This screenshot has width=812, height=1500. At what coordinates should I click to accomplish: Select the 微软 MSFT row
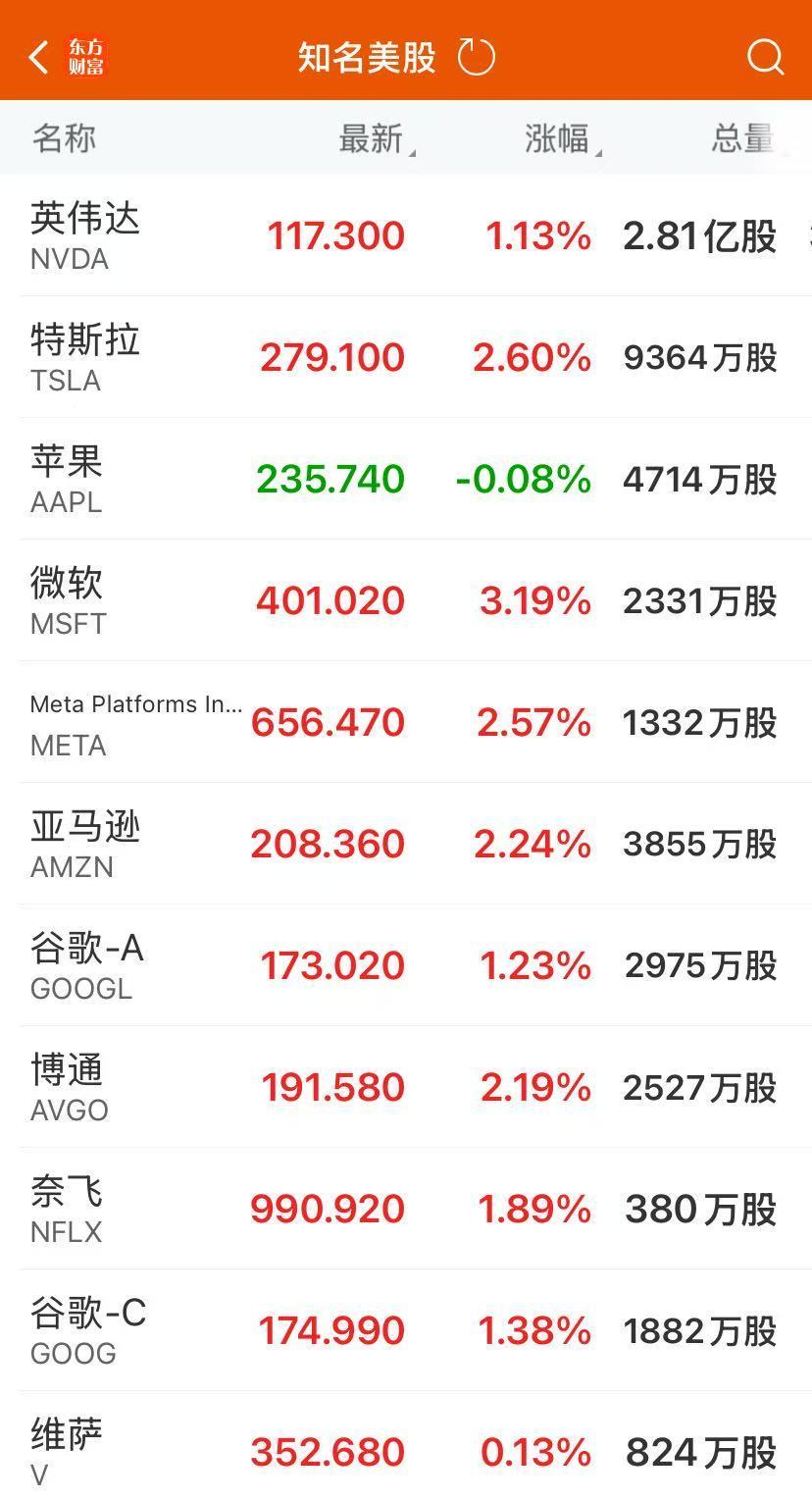(406, 600)
